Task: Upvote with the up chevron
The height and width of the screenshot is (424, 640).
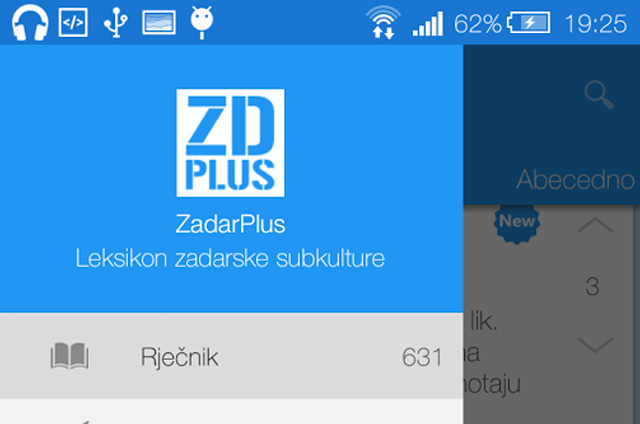Action: tap(596, 227)
